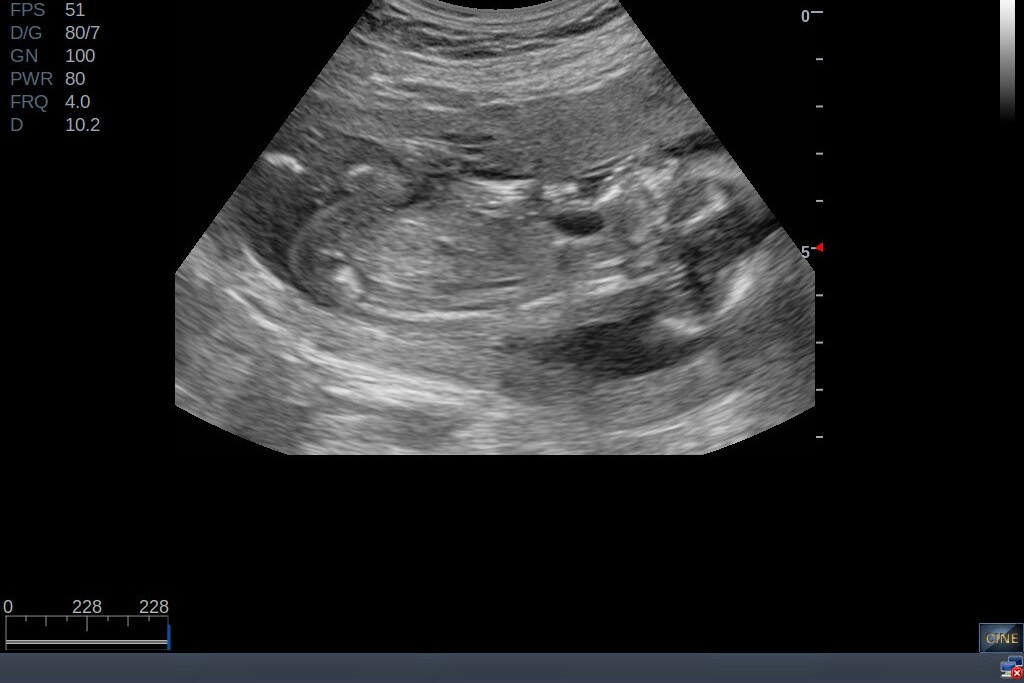The height and width of the screenshot is (683, 1024).
Task: Tap the CINE button
Action: click(1000, 638)
